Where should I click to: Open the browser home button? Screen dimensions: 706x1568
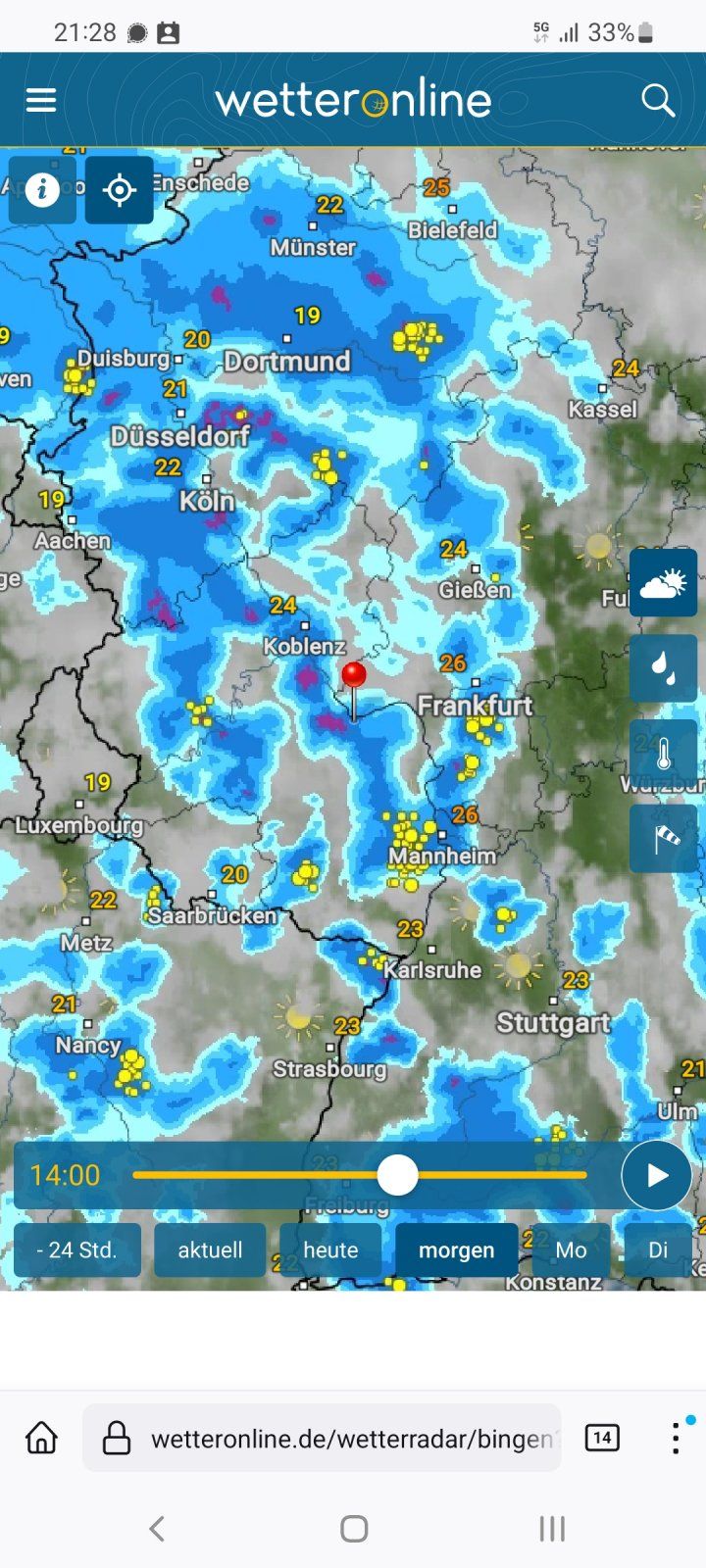(x=41, y=1438)
